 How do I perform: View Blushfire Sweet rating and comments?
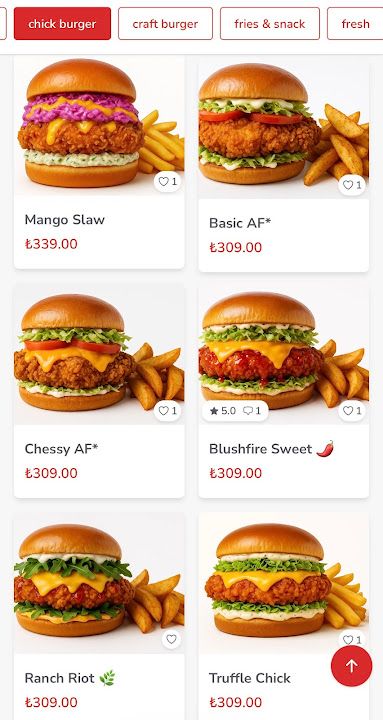coord(235,411)
